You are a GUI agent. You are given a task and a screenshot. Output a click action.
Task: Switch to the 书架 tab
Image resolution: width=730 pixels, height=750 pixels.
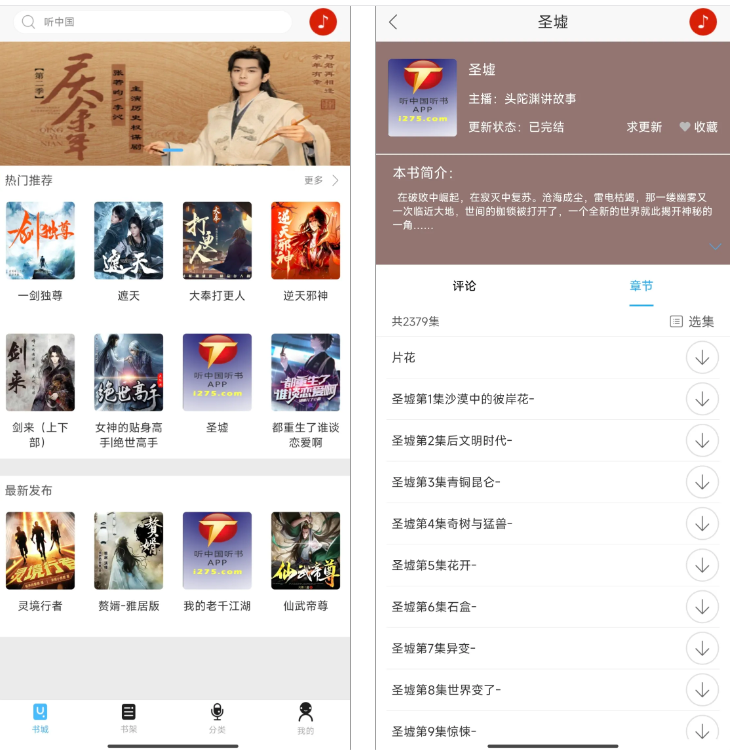click(129, 717)
